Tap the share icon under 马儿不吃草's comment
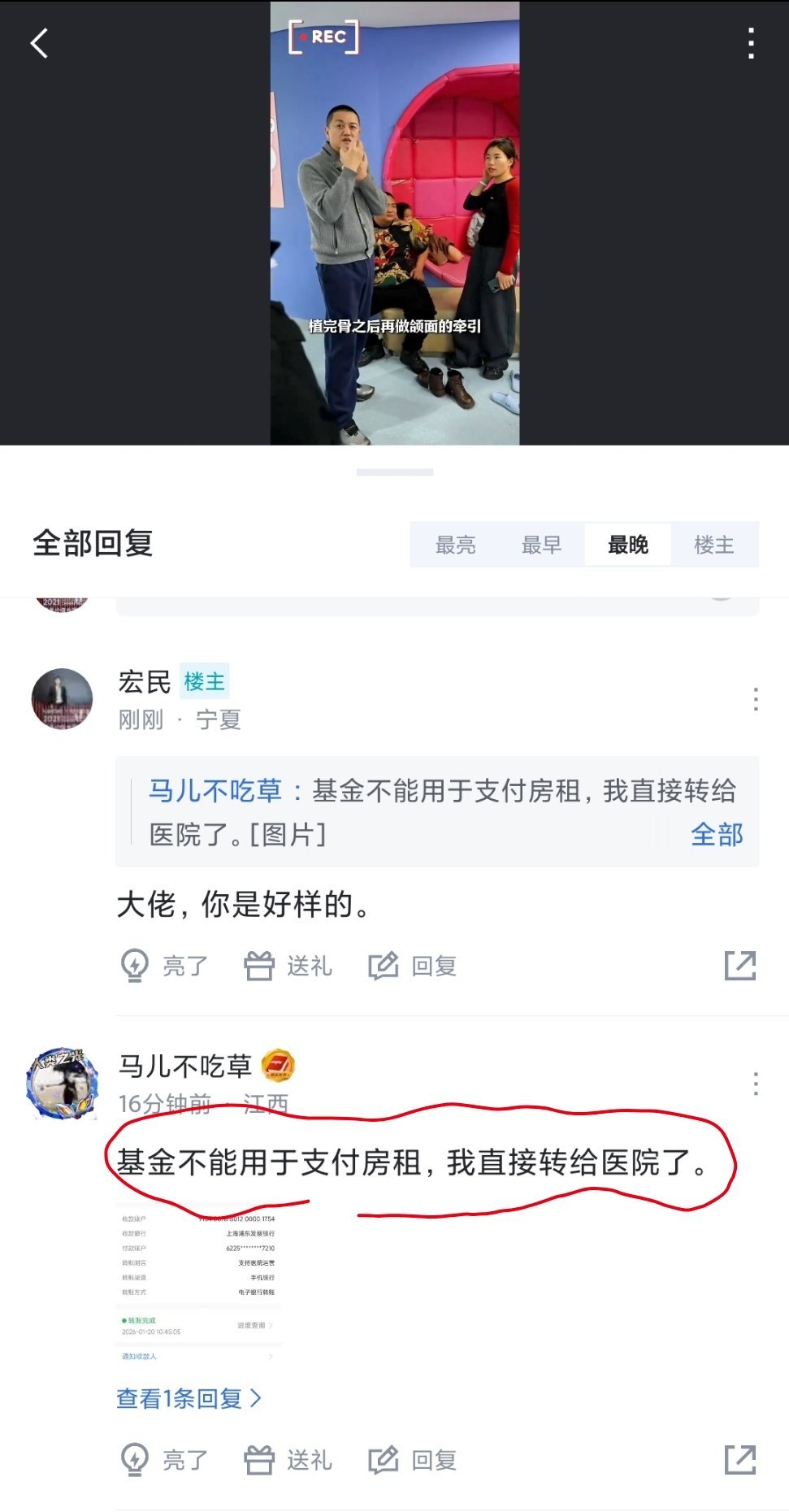Image resolution: width=789 pixels, height=1512 pixels. point(738,1459)
